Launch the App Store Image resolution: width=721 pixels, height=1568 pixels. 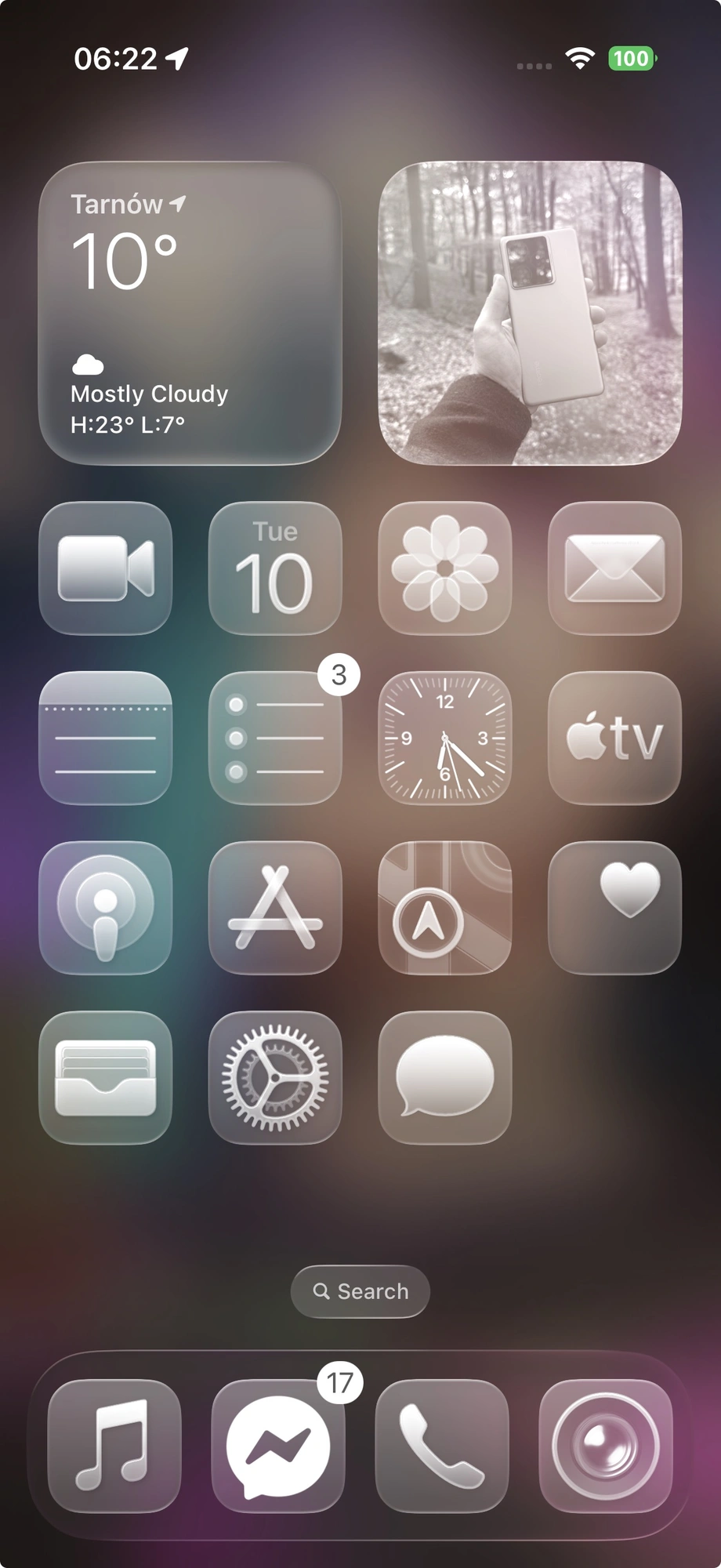pyautogui.click(x=275, y=908)
